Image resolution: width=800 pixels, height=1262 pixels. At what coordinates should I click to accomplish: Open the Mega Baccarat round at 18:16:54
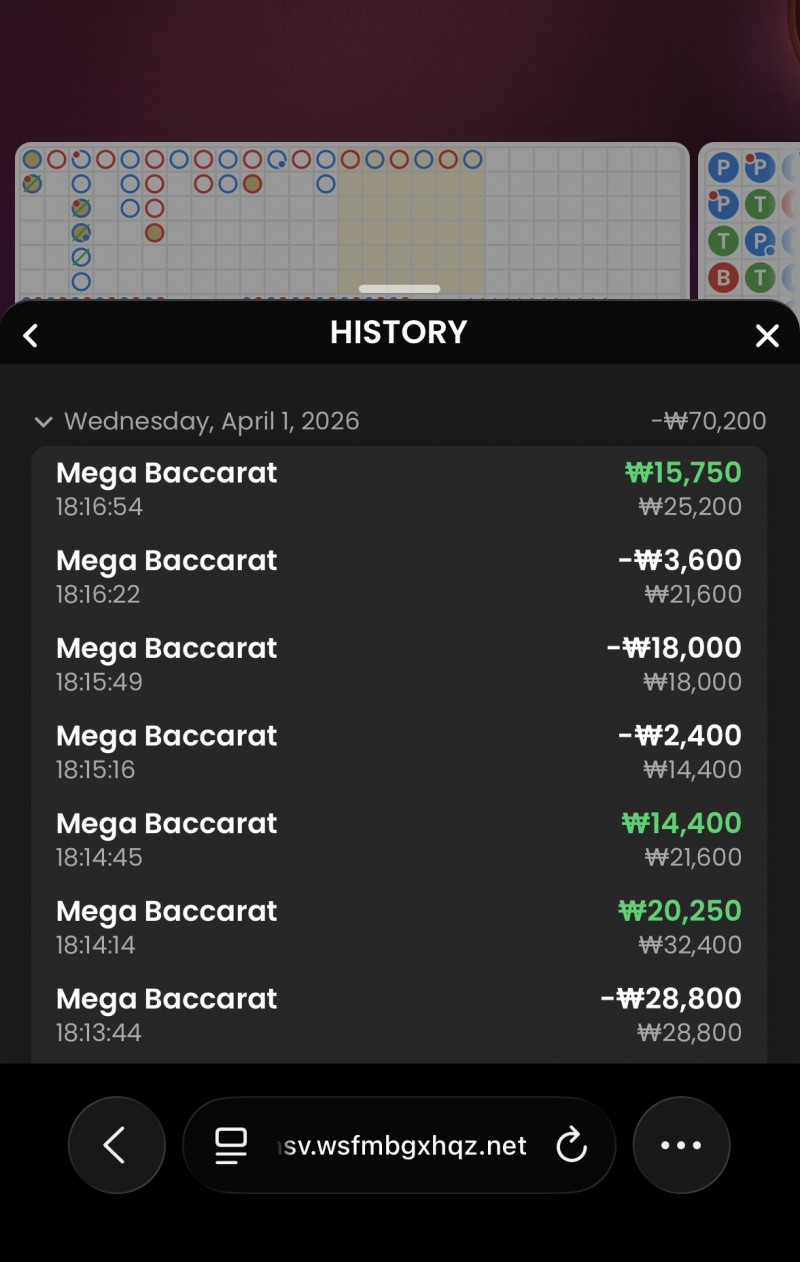point(398,489)
